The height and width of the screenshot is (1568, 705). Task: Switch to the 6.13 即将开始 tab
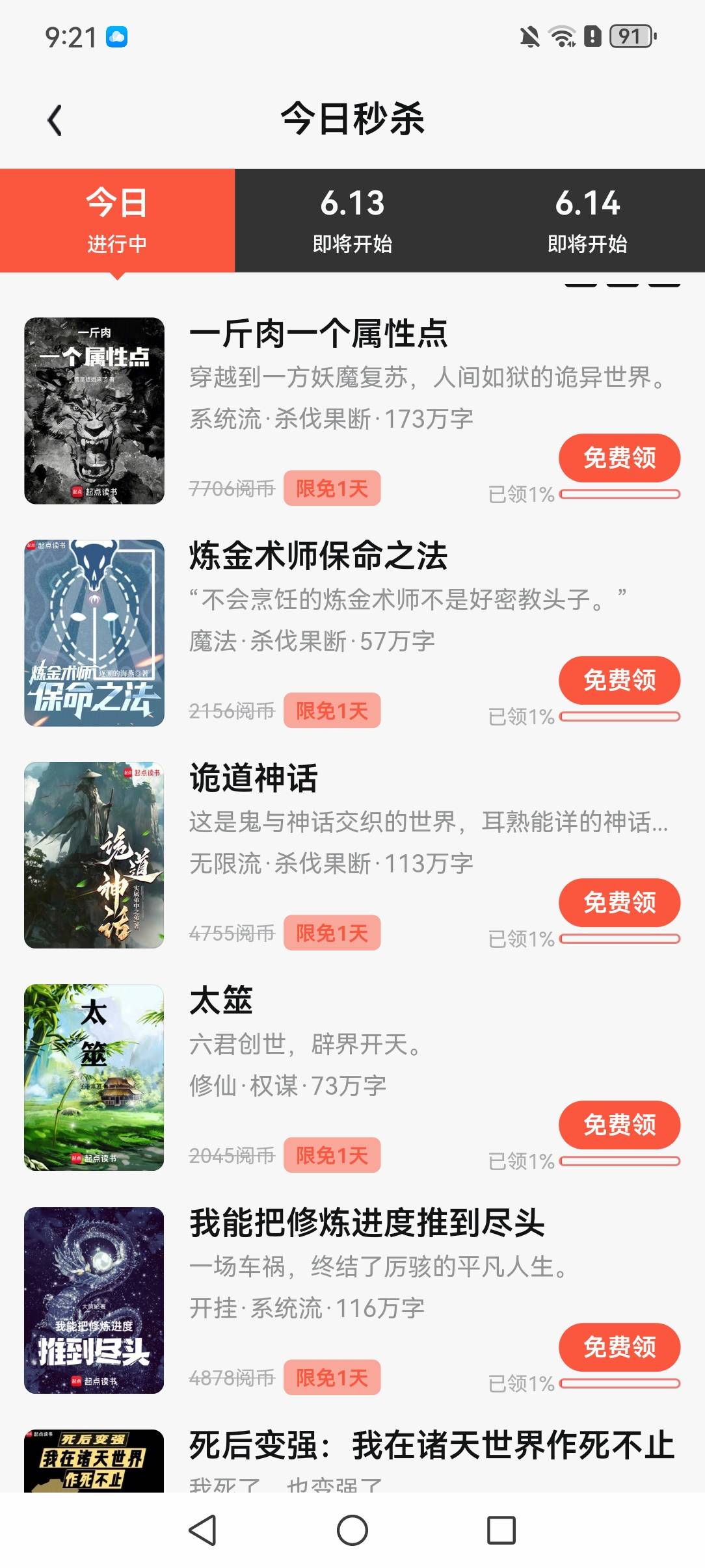coord(352,220)
